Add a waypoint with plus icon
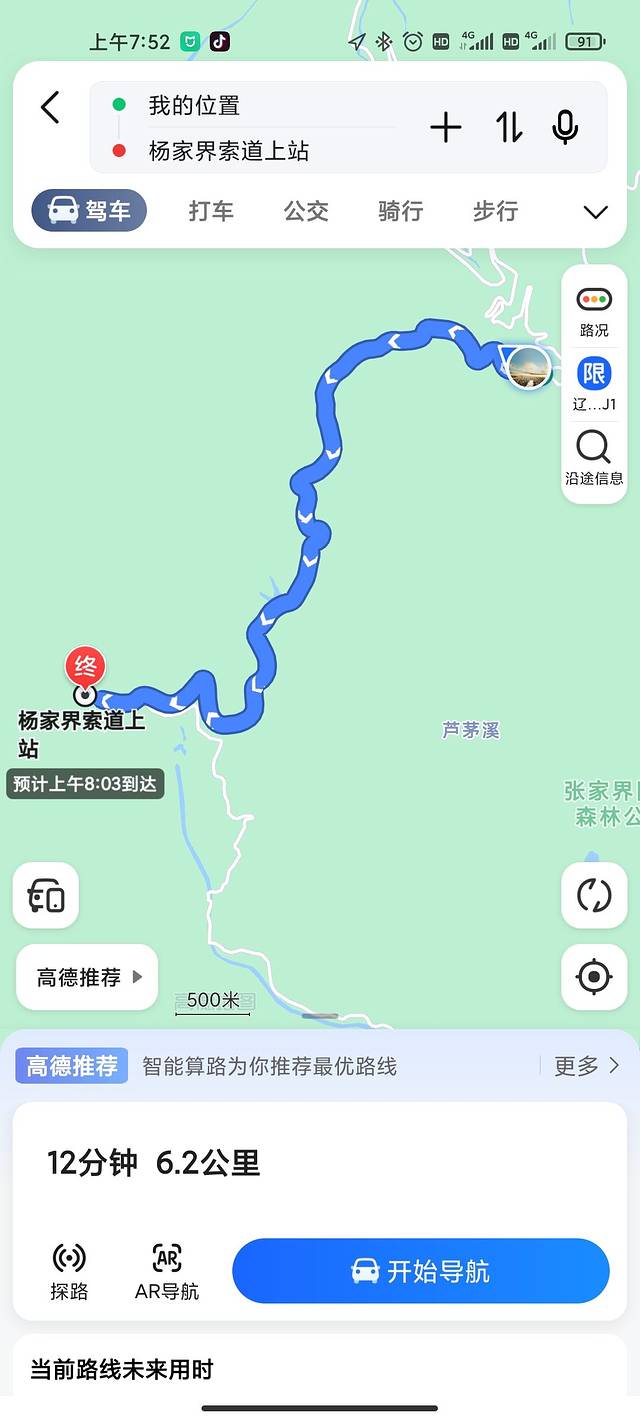This screenshot has height=1422, width=640. click(x=446, y=127)
